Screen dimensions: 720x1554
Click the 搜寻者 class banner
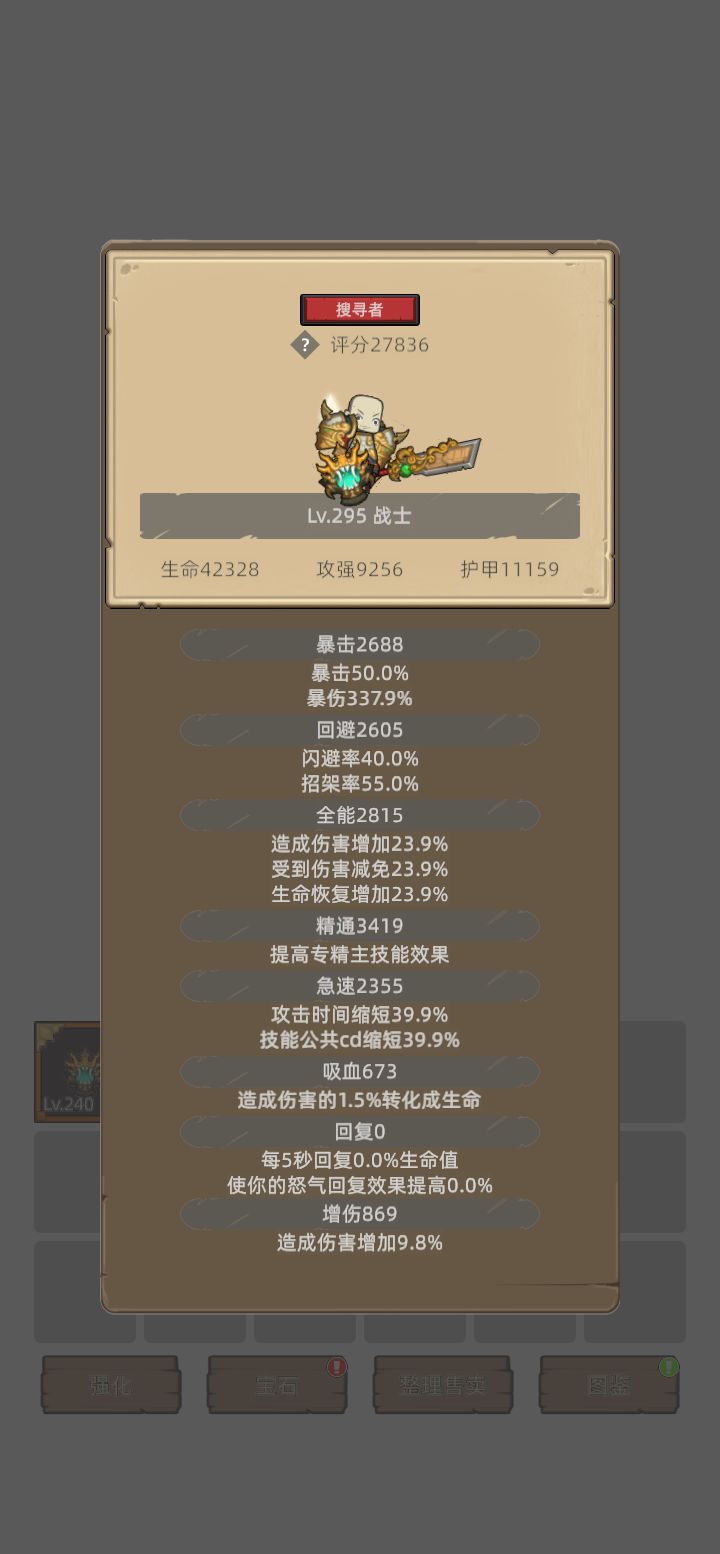coord(360,310)
